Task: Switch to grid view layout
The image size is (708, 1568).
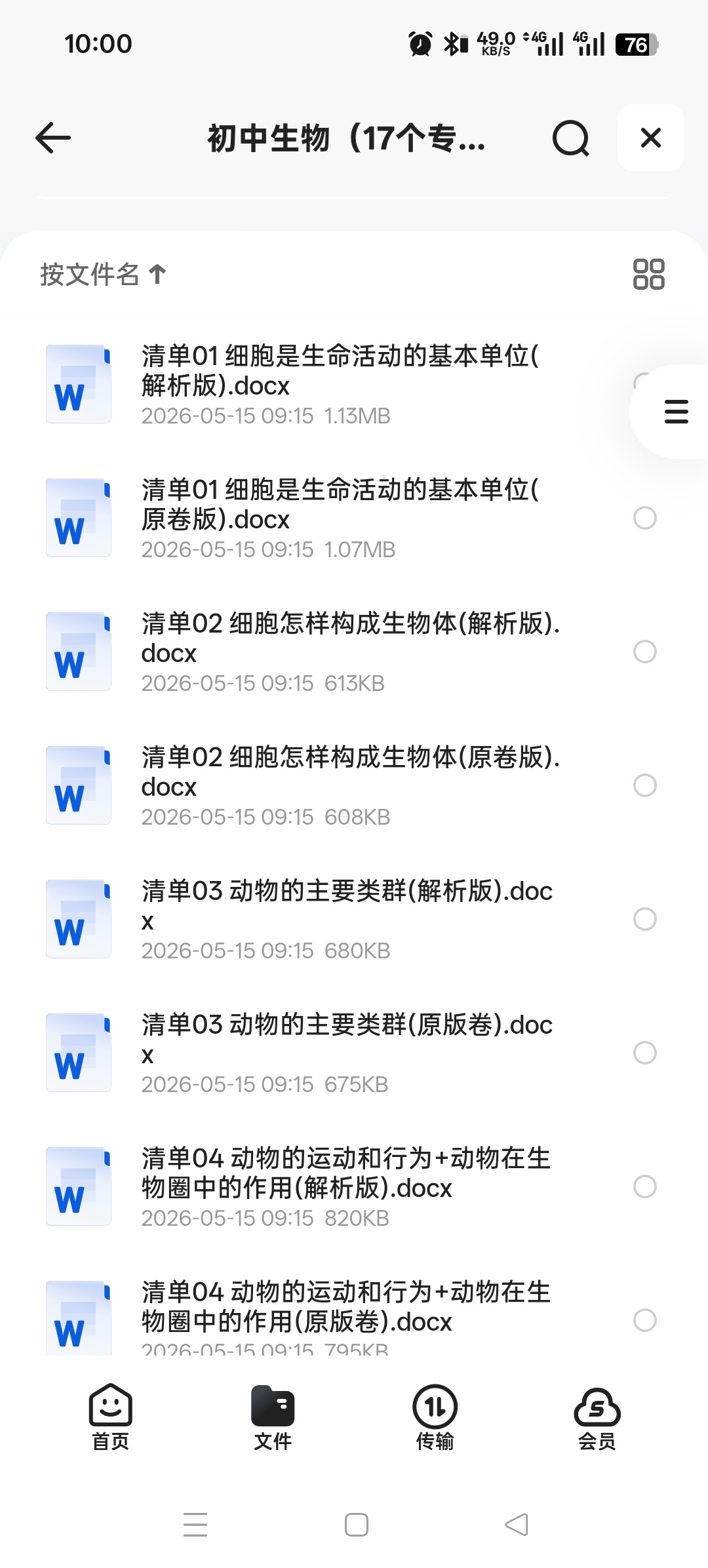Action: 648,274
